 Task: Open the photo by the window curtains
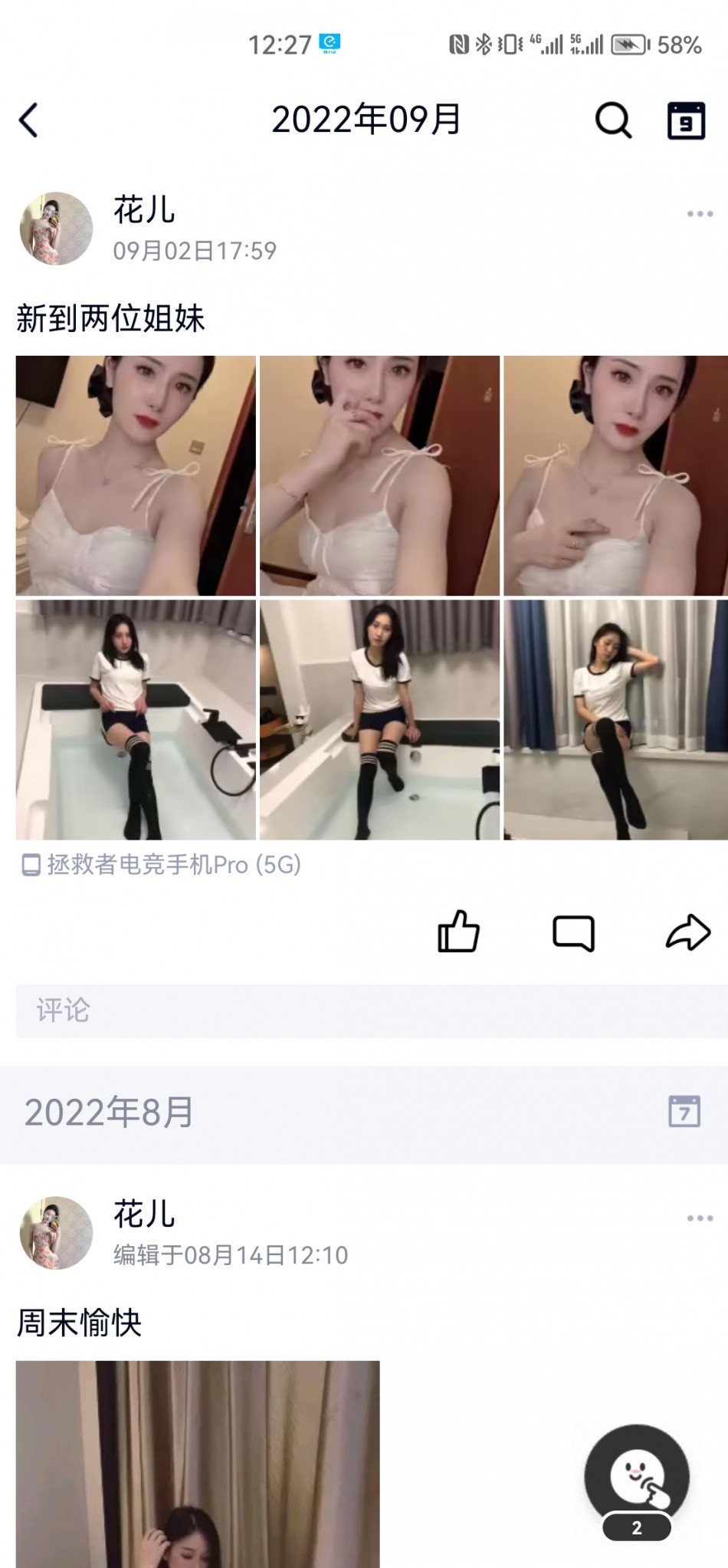tap(615, 719)
